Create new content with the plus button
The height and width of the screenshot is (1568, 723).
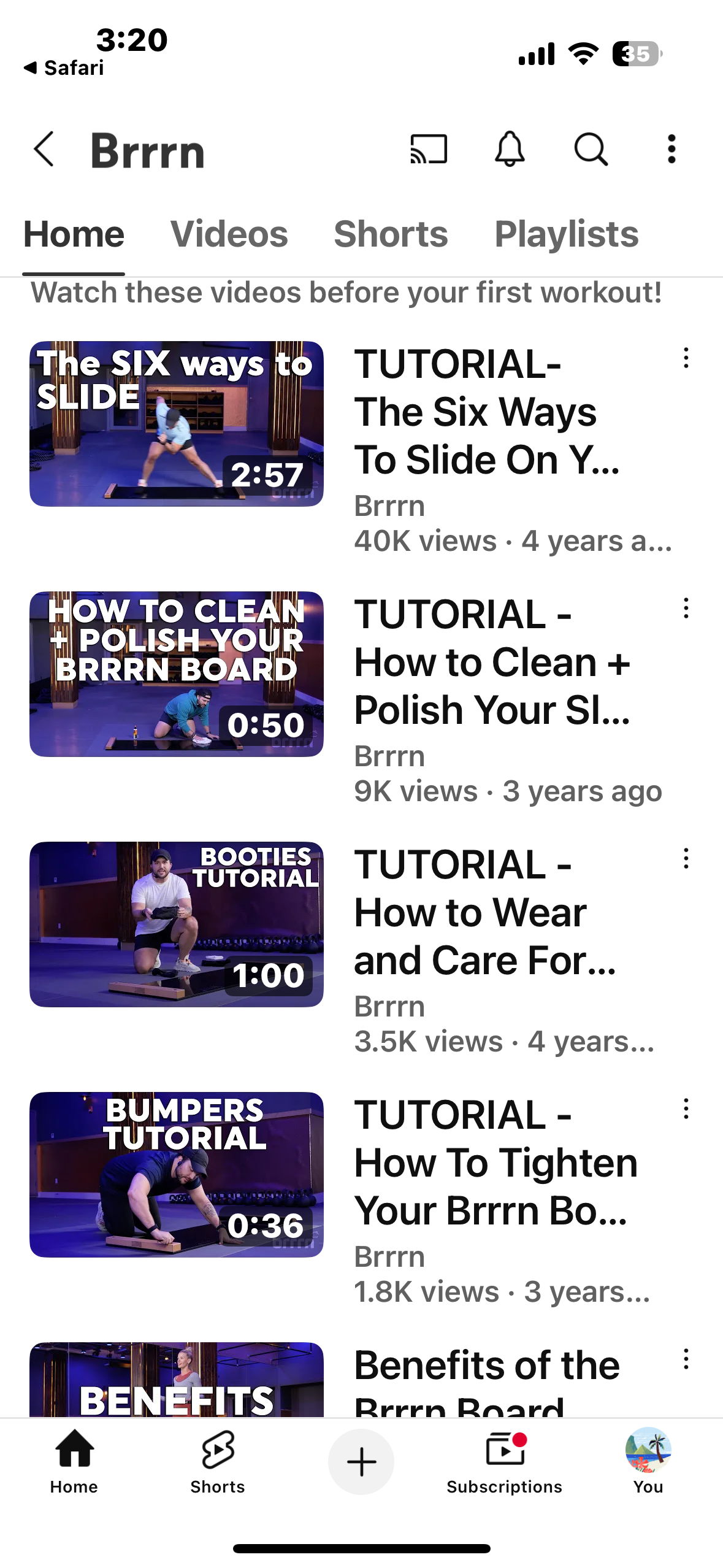click(361, 1461)
